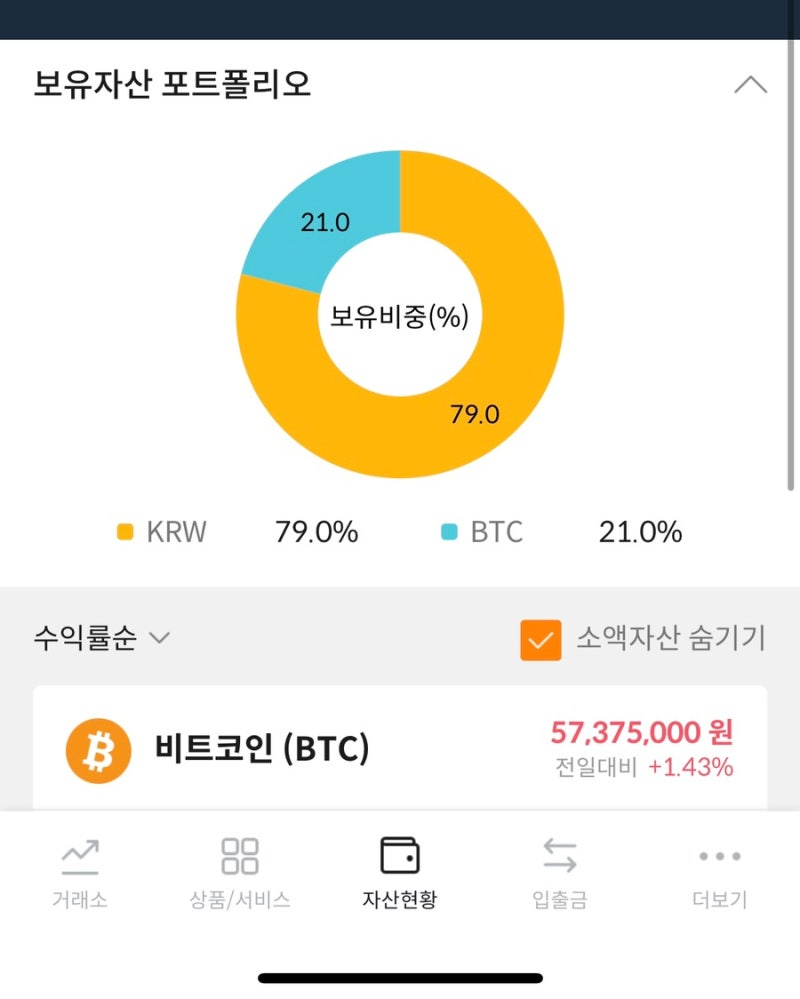The height and width of the screenshot is (999, 800).
Task: Collapse 보유자산 포트폴리오 using the chevron
Action: click(752, 85)
